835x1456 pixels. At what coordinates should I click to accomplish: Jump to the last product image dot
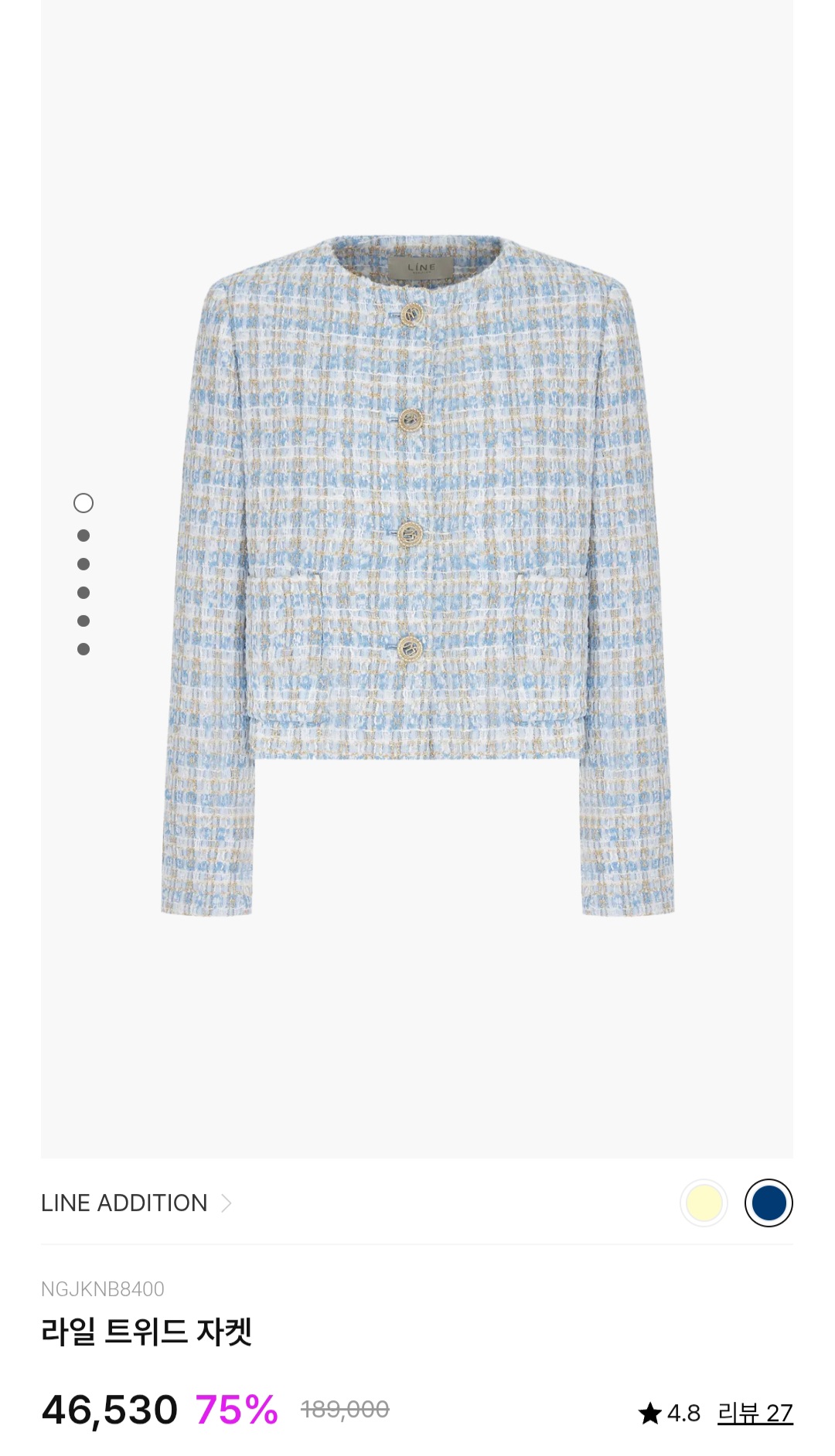[x=83, y=649]
